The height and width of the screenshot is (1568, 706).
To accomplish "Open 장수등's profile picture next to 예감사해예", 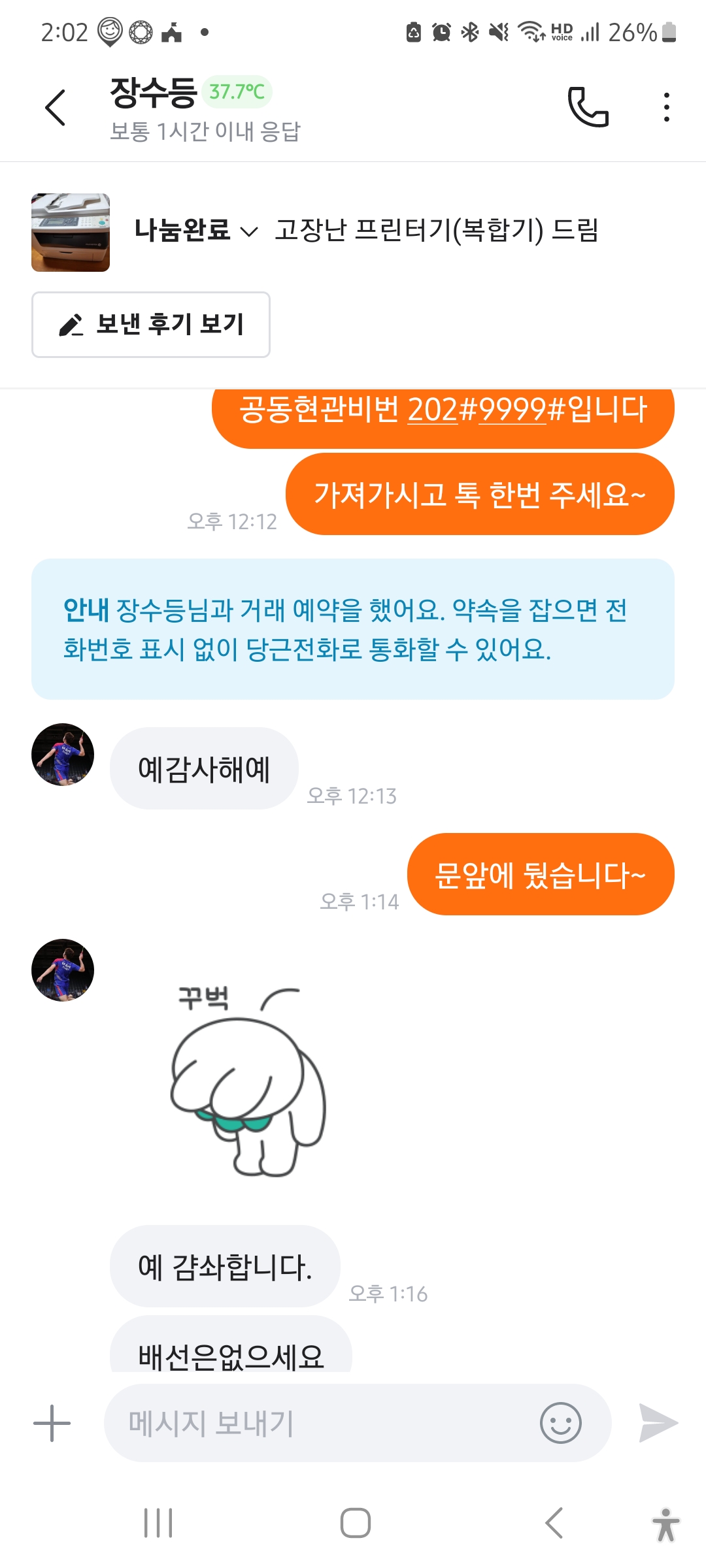I will (63, 755).
